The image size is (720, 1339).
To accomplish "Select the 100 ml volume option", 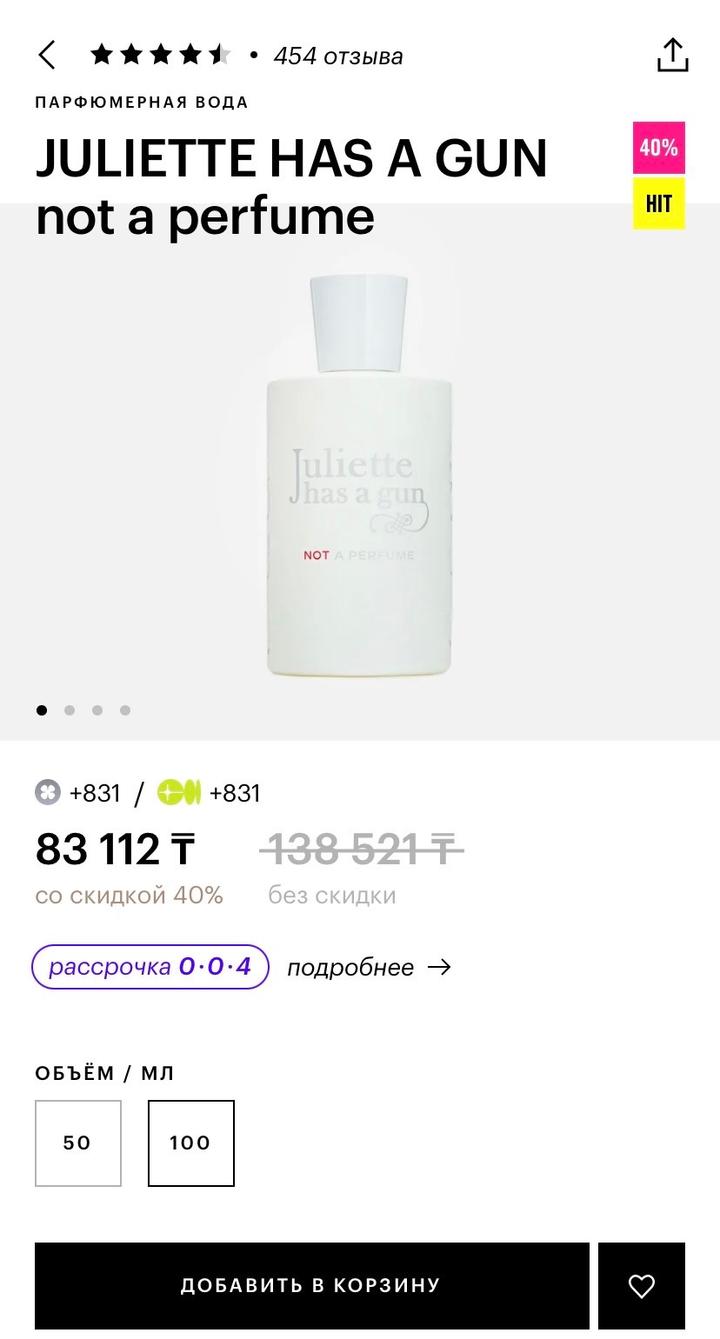I will (191, 1143).
